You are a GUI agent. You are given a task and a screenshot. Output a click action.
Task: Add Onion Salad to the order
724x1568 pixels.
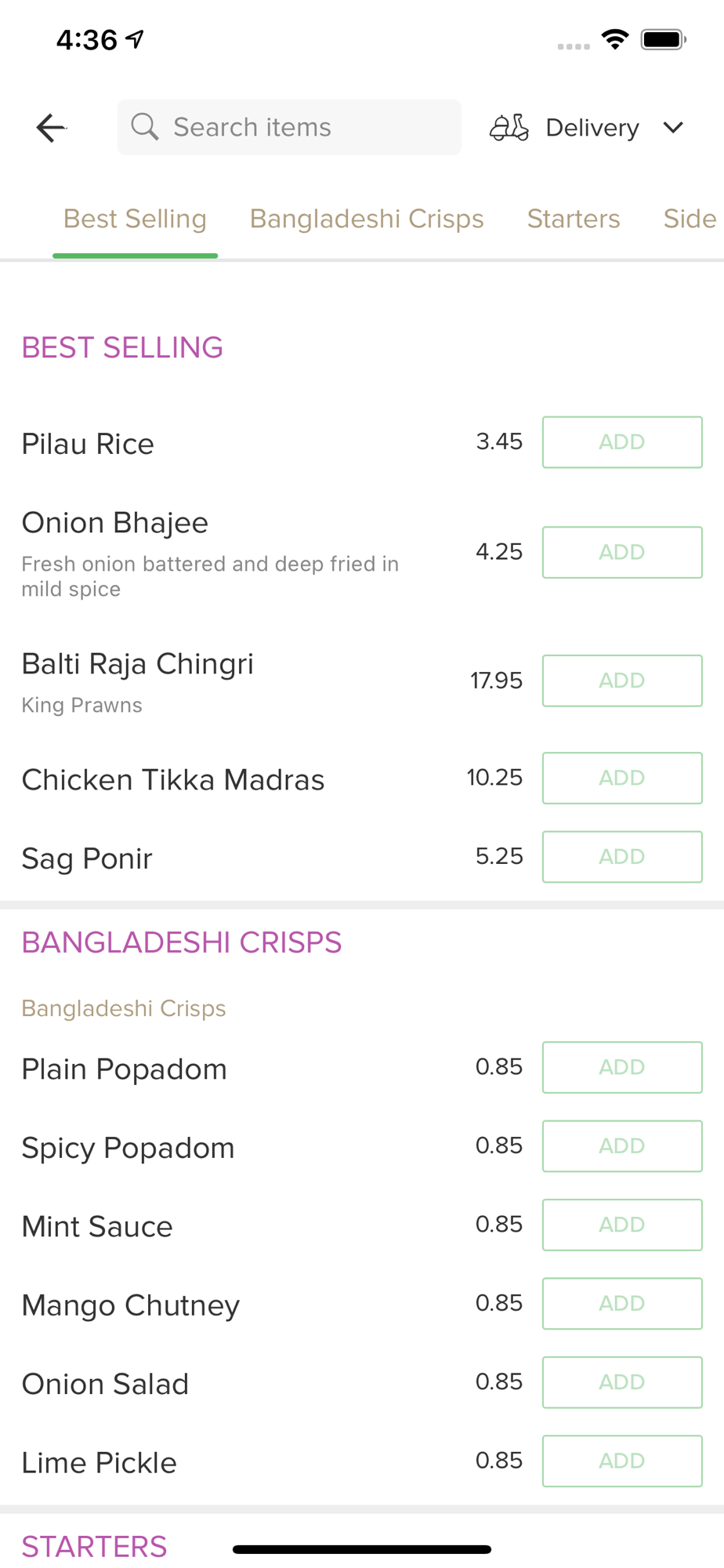(622, 1382)
